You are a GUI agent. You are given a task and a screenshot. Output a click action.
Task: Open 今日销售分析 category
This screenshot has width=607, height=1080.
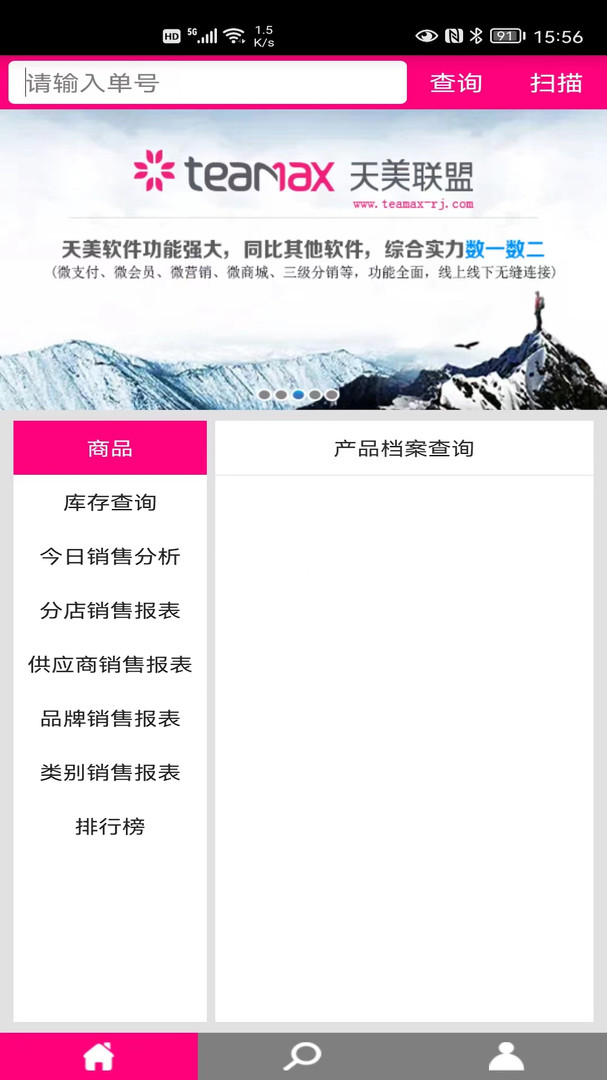point(110,556)
